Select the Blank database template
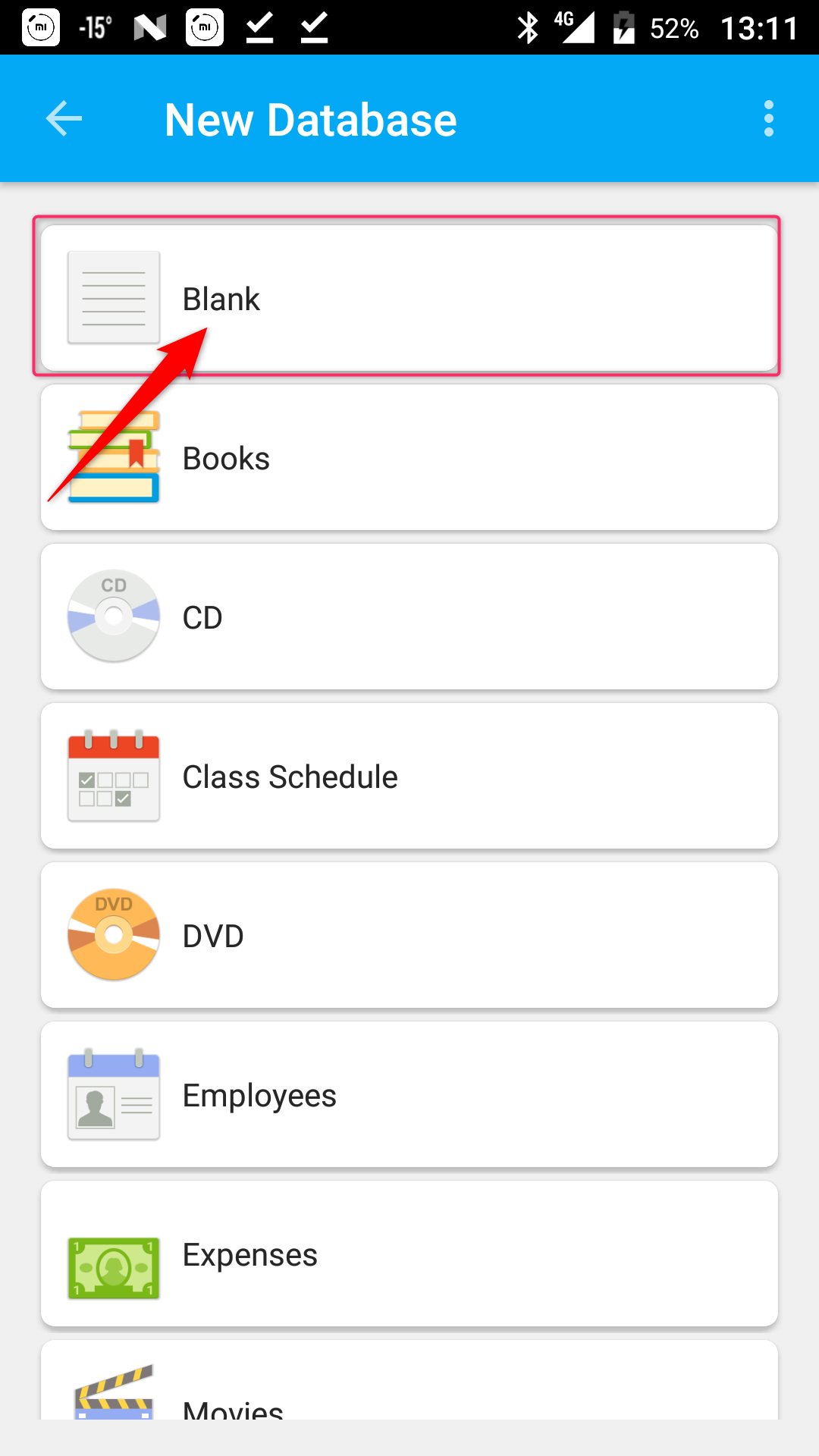 click(x=409, y=298)
